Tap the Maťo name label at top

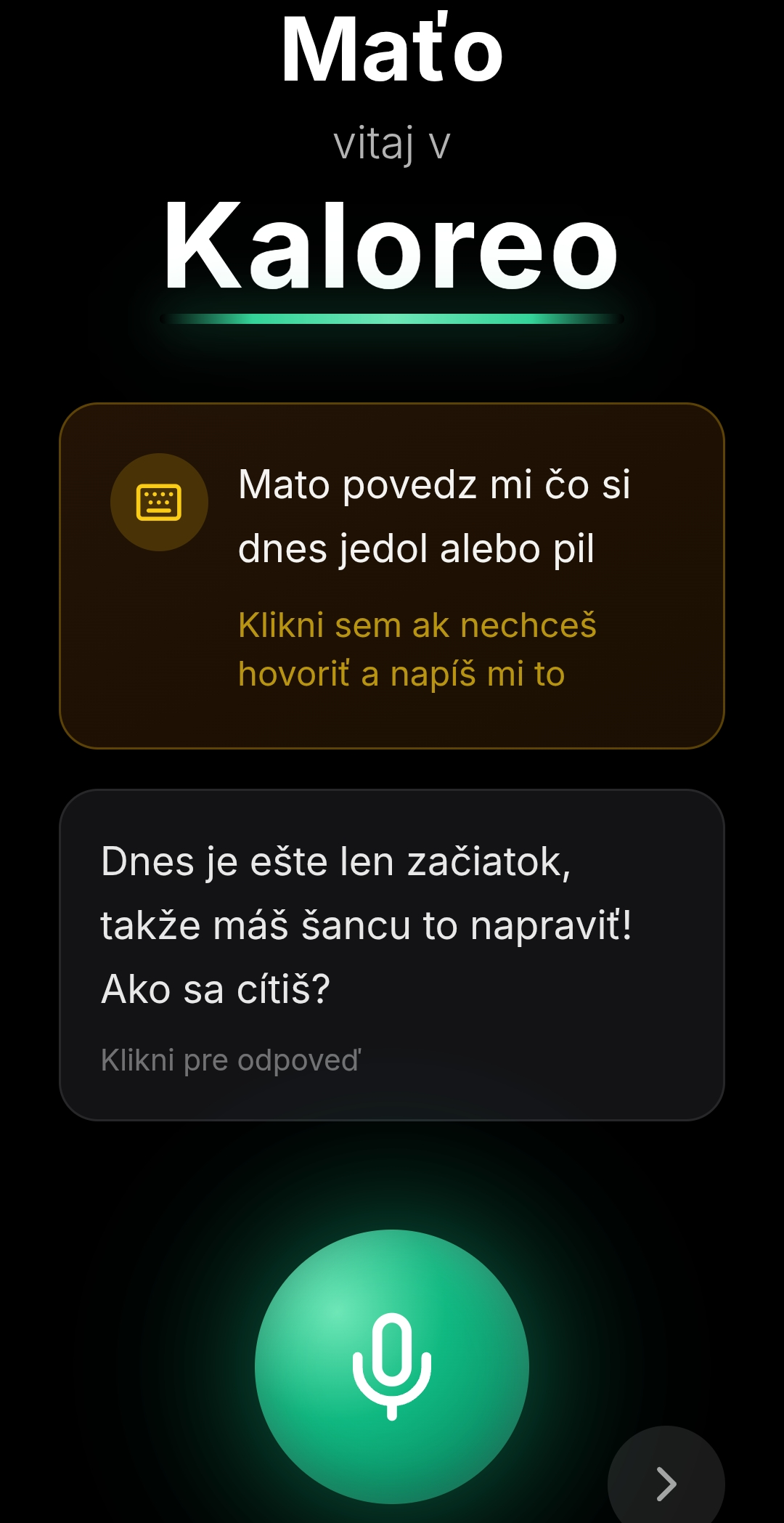click(392, 47)
